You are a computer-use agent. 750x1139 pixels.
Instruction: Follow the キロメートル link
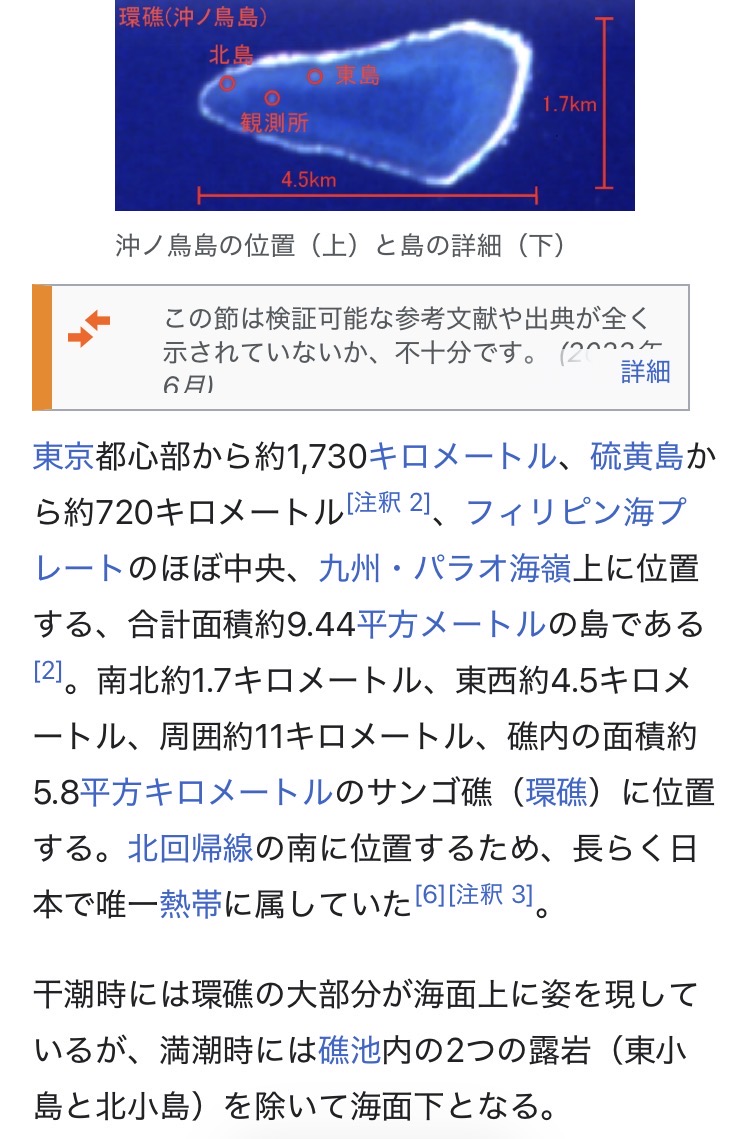point(462,457)
